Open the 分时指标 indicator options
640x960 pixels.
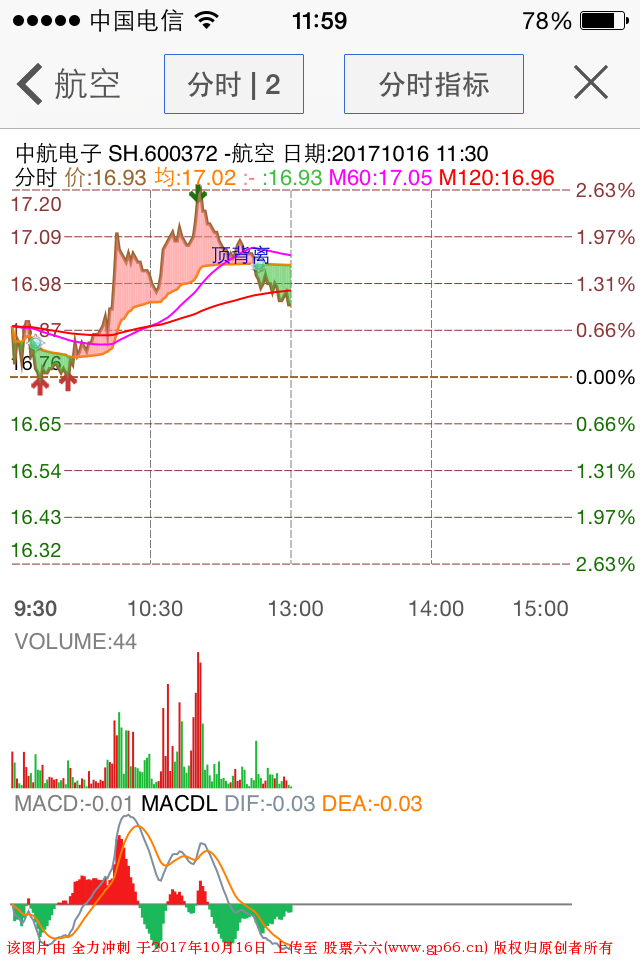(434, 84)
